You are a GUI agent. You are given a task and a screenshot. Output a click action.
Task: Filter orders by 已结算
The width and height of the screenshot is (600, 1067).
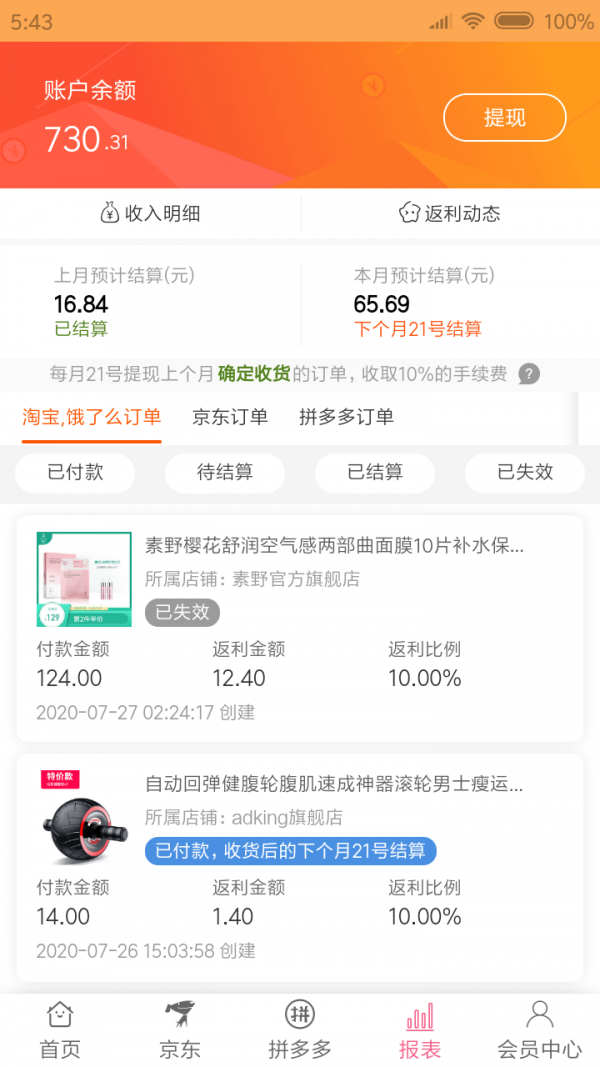pos(375,472)
